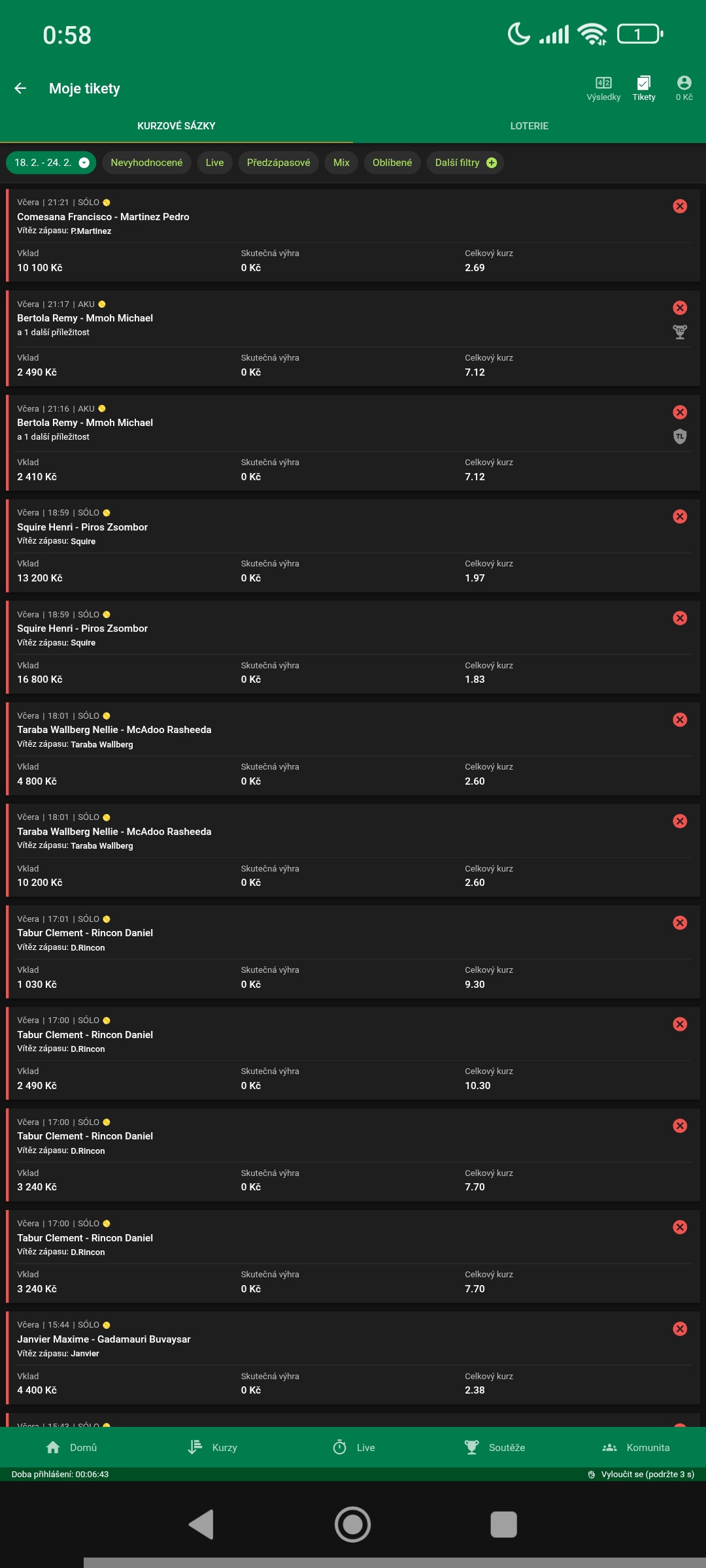The image size is (706, 1568).
Task: Open Výsledky results
Action: [603, 88]
